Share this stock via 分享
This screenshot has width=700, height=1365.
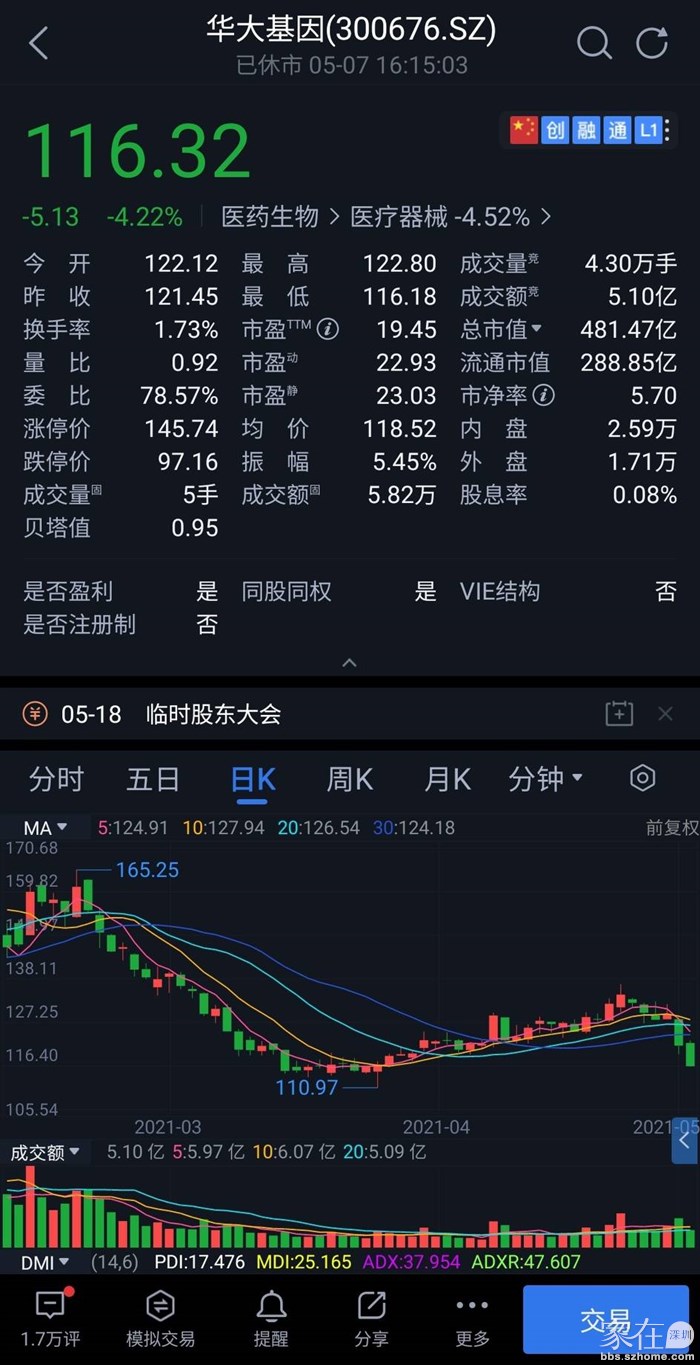click(x=371, y=1319)
